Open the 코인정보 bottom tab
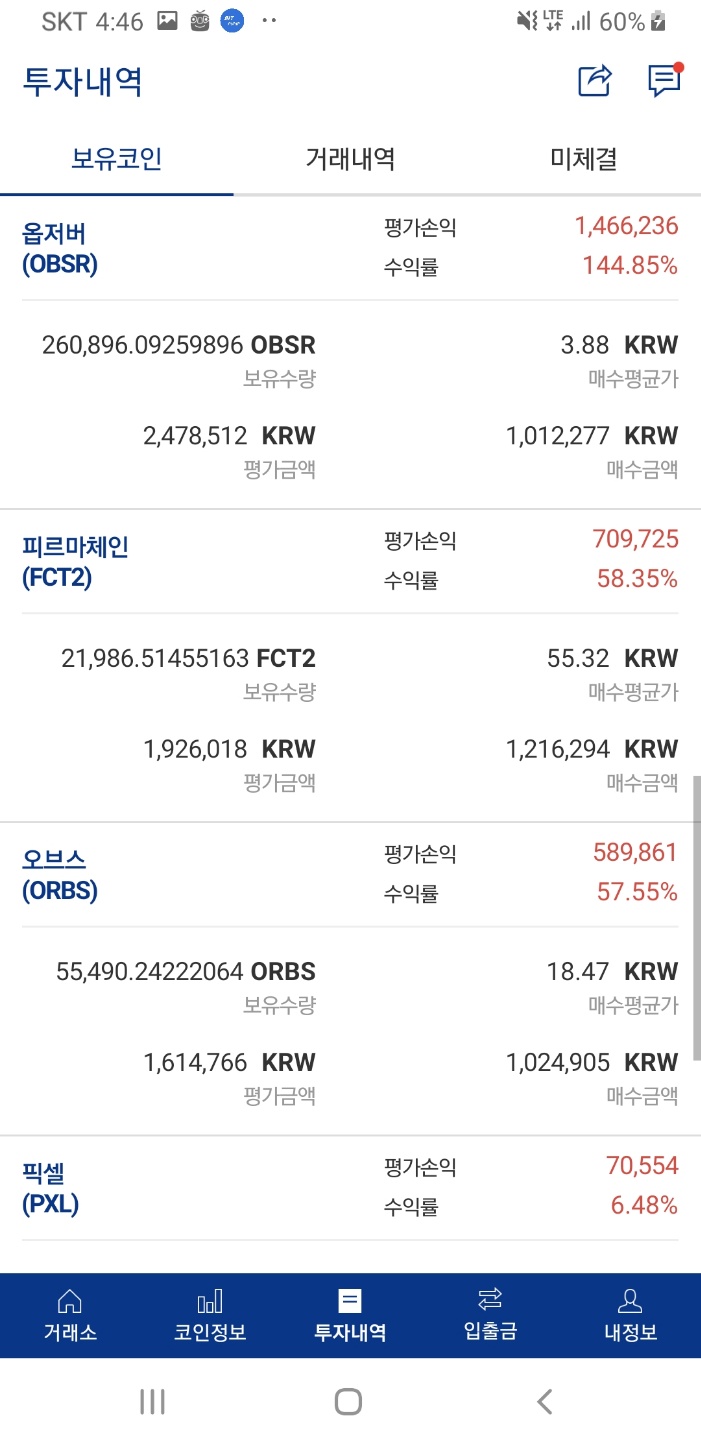701x1440 pixels. coord(210,1315)
